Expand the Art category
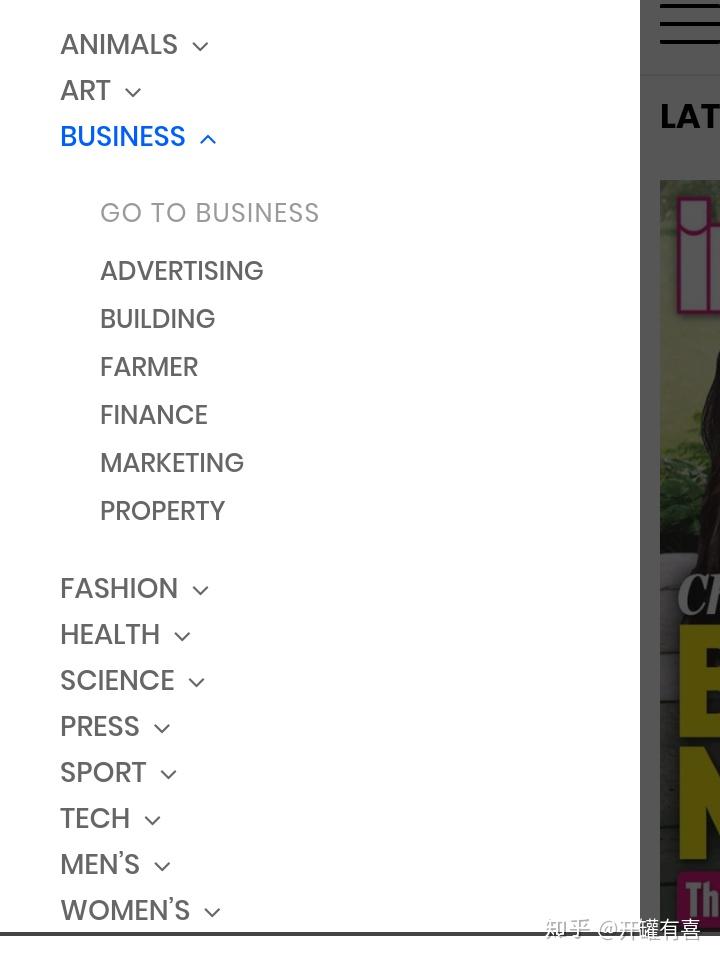The height and width of the screenshot is (960, 720). tap(133, 92)
